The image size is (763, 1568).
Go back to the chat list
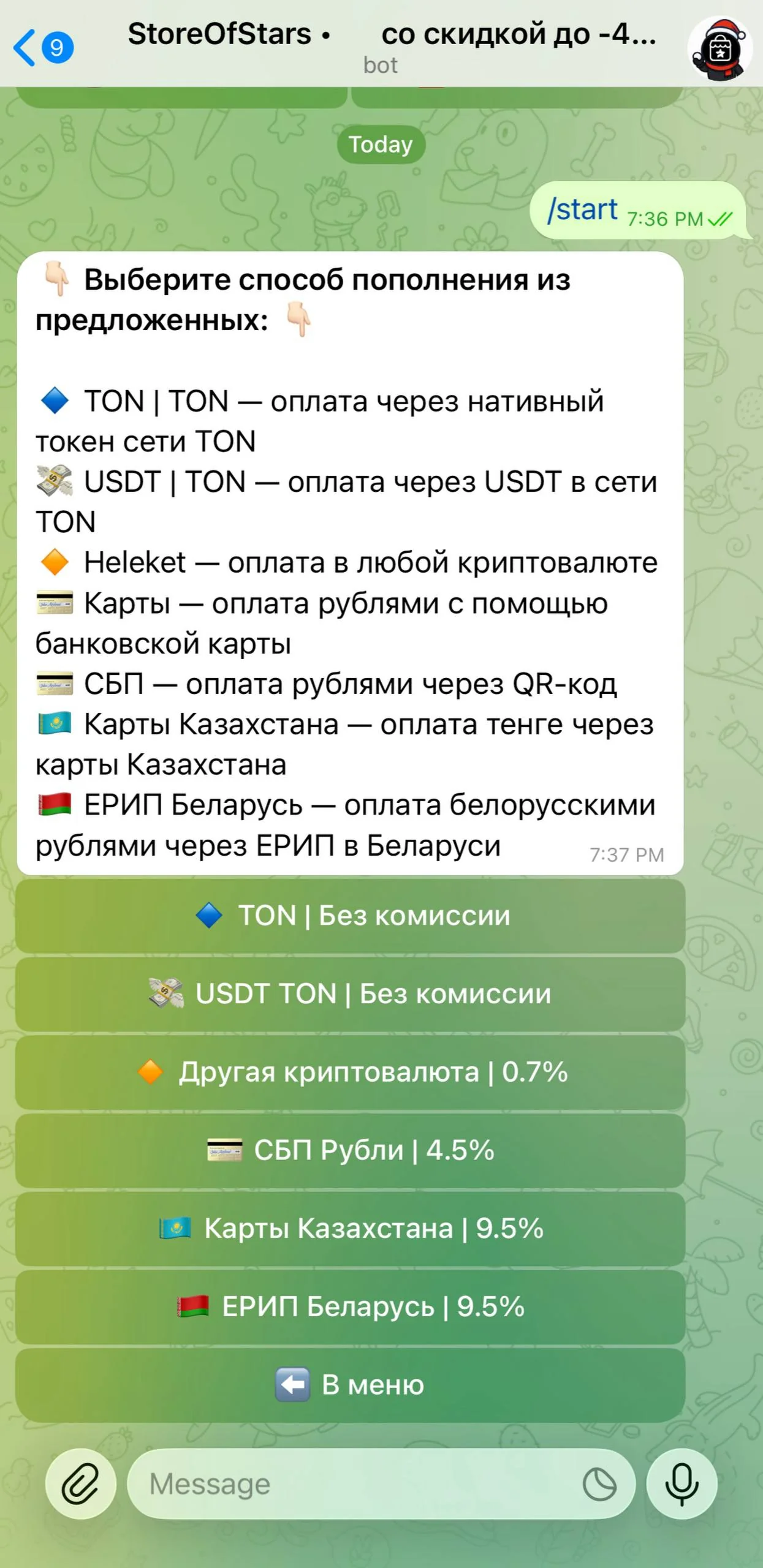[x=43, y=47]
